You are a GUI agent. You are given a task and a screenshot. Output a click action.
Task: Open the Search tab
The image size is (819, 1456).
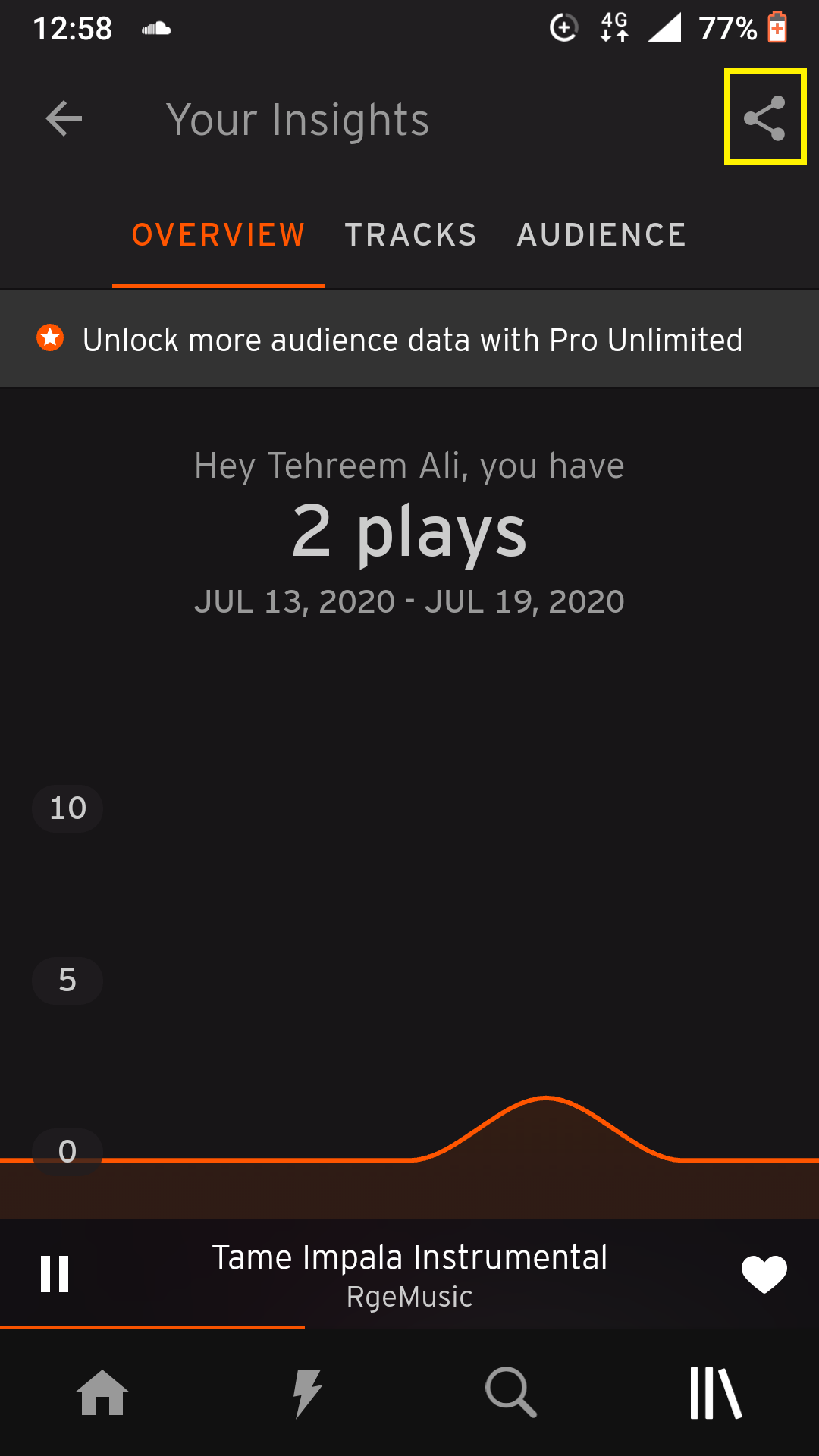[x=511, y=1392]
